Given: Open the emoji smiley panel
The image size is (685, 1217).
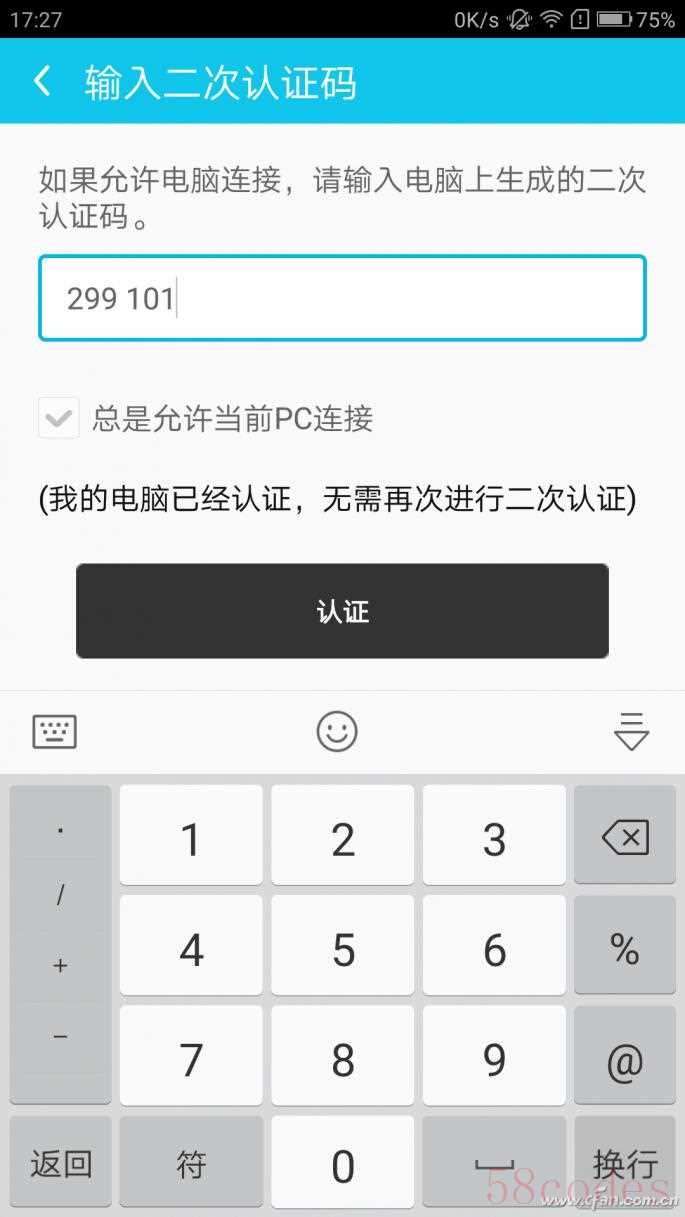Looking at the screenshot, I should click(337, 732).
